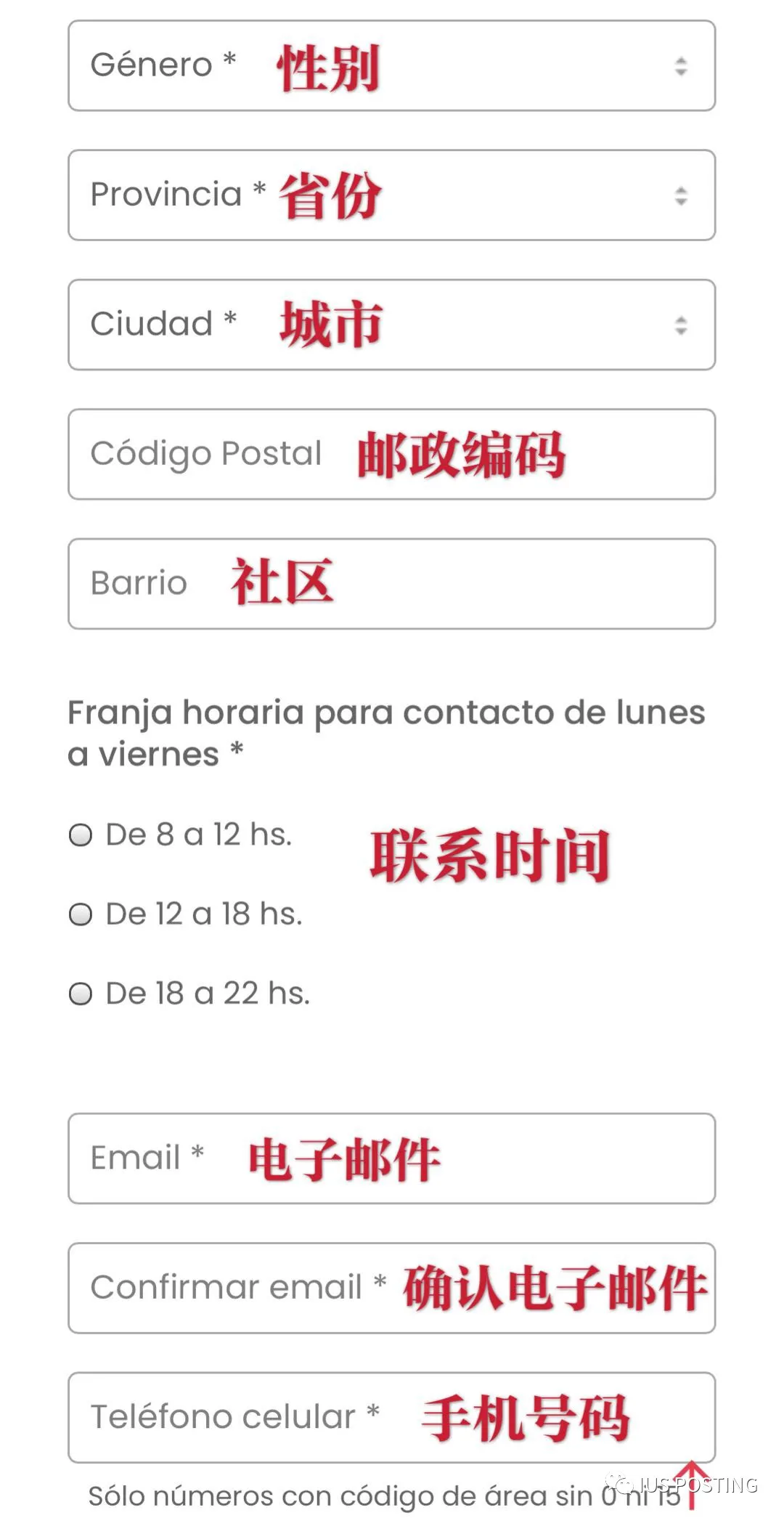Open the Ciudad dropdown
Image resolution: width=784 pixels, height=1518 pixels.
tap(392, 325)
